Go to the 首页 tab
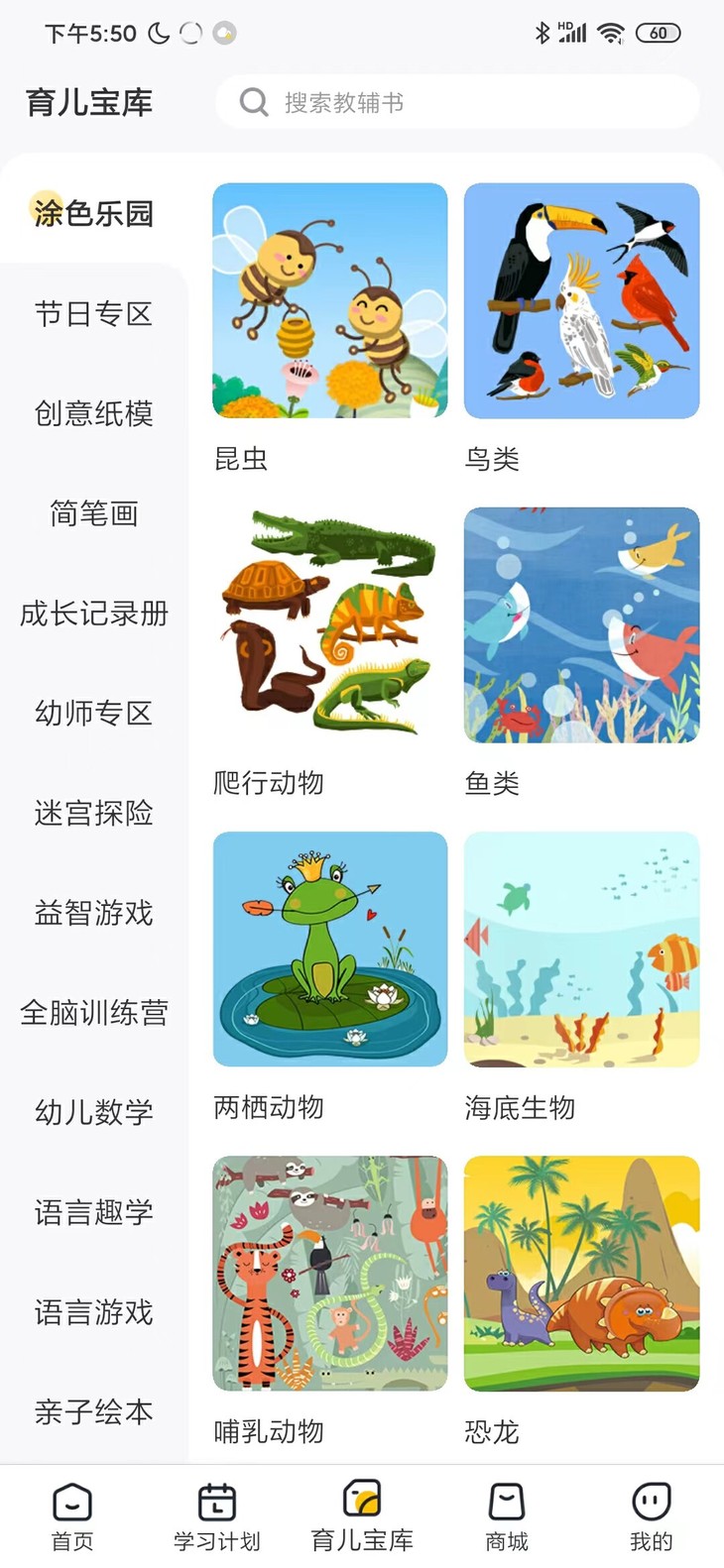724x1568 pixels. coord(72,1516)
